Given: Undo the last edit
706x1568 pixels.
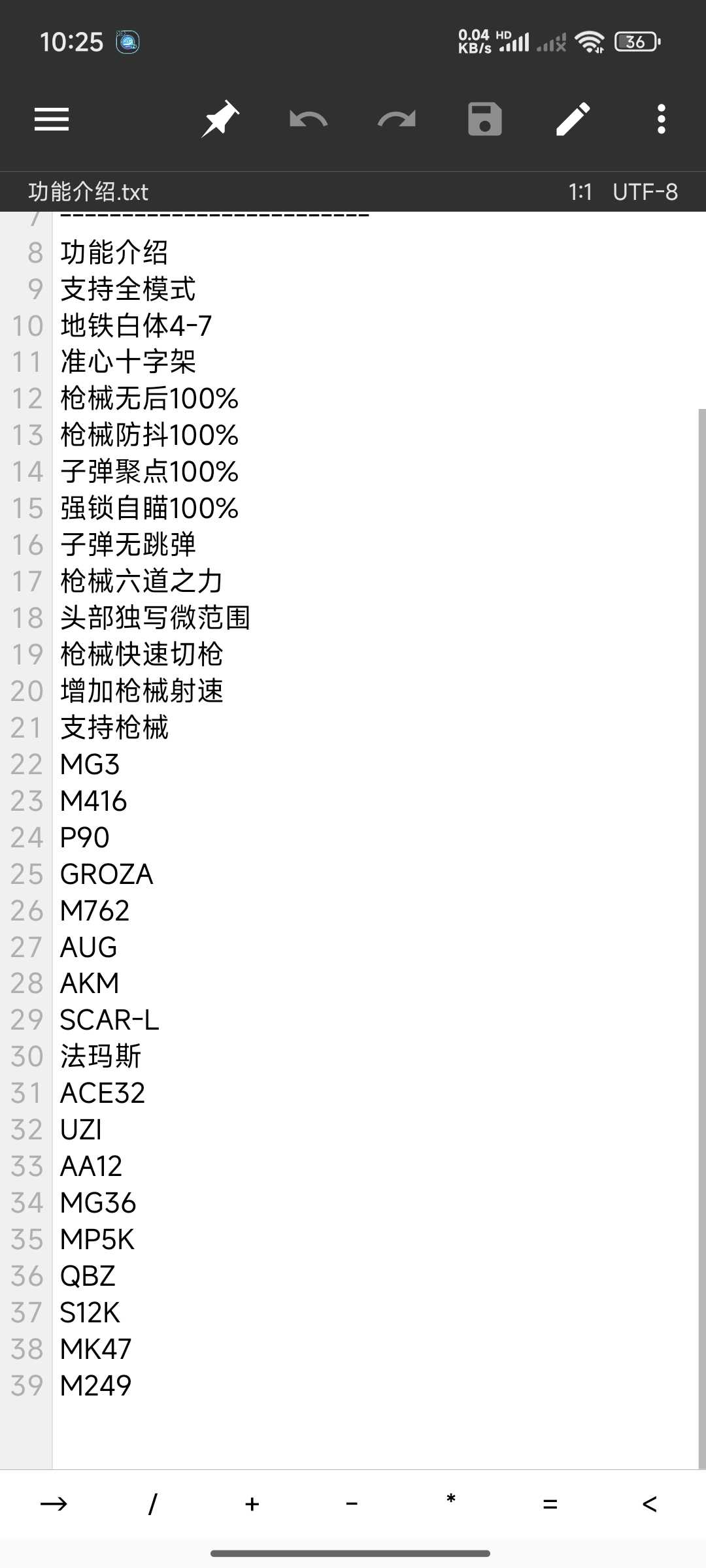Looking at the screenshot, I should point(309,120).
